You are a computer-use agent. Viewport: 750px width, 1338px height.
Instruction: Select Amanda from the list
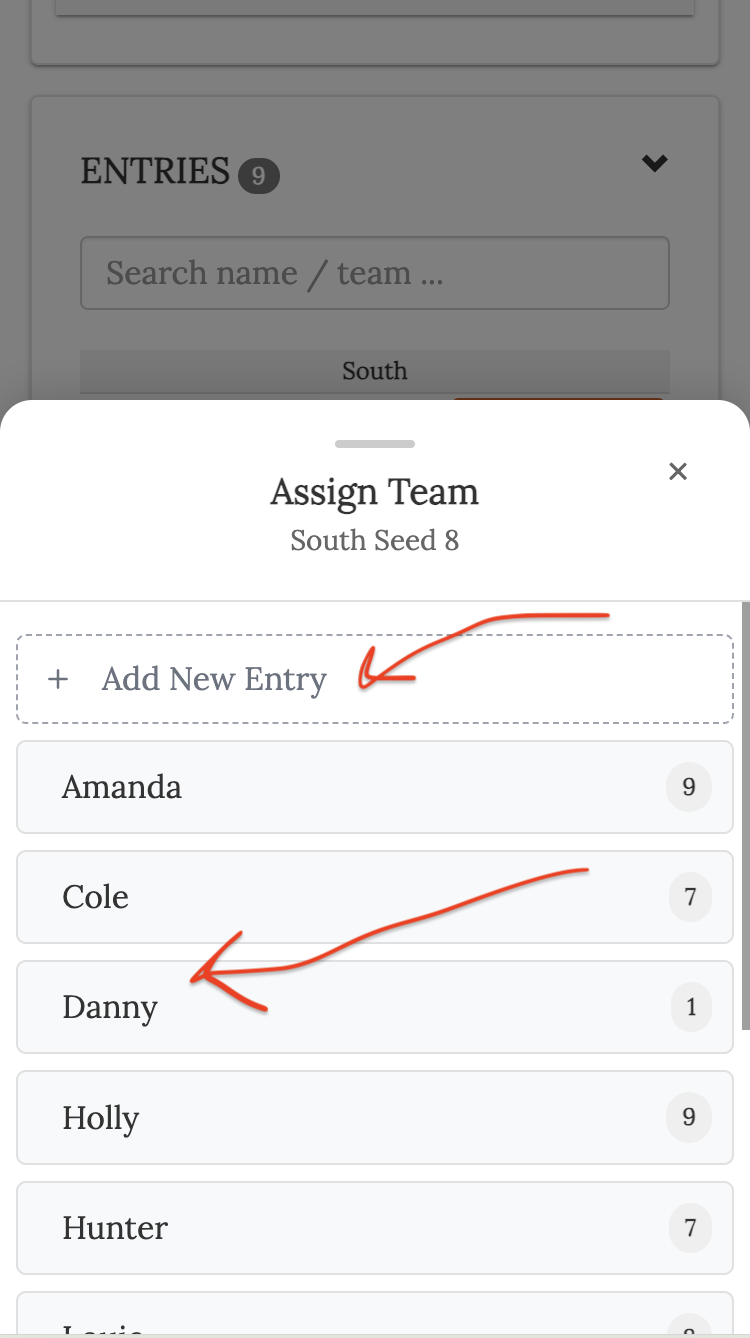(x=374, y=787)
